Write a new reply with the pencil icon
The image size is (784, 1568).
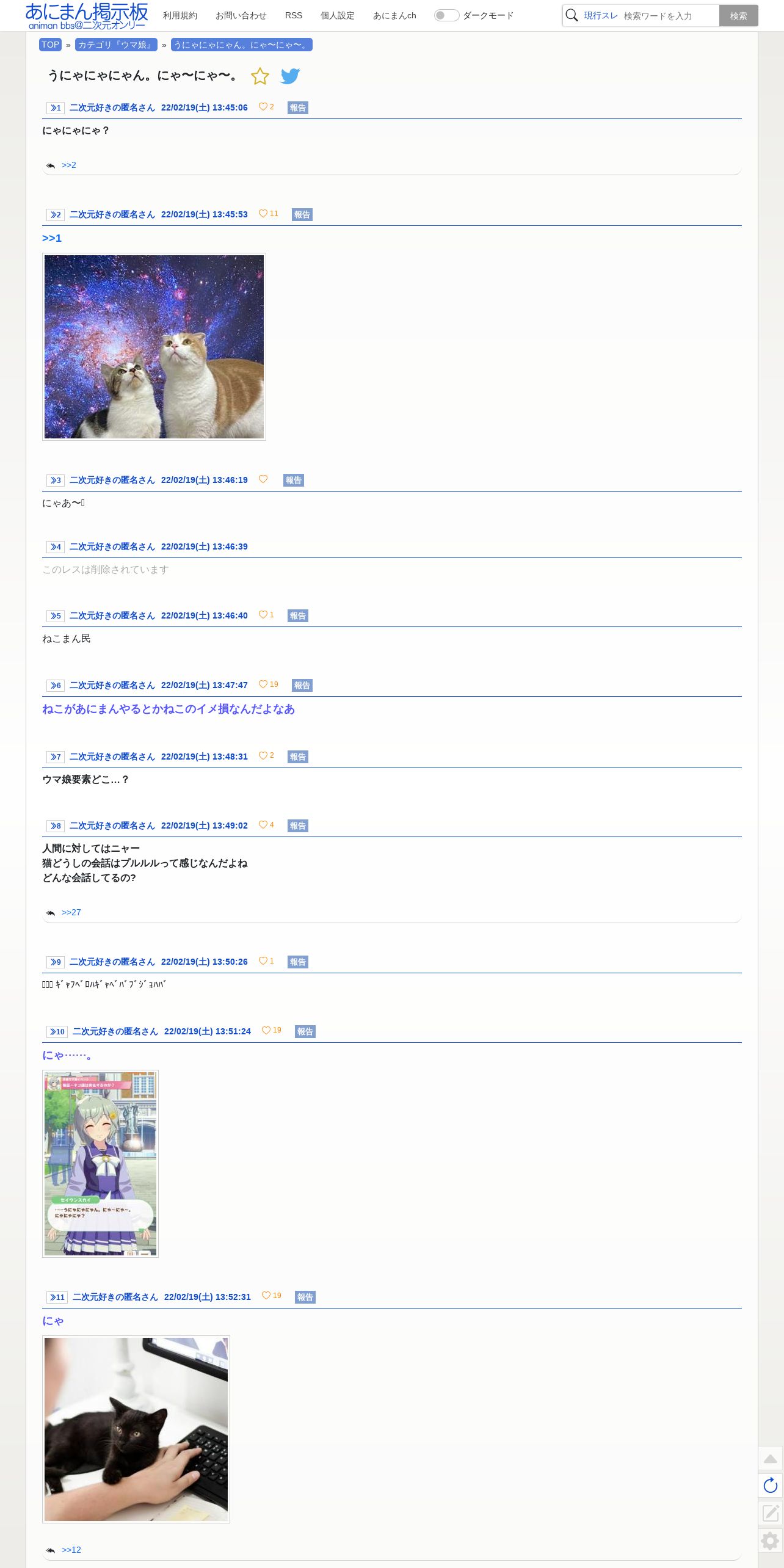point(771,1512)
